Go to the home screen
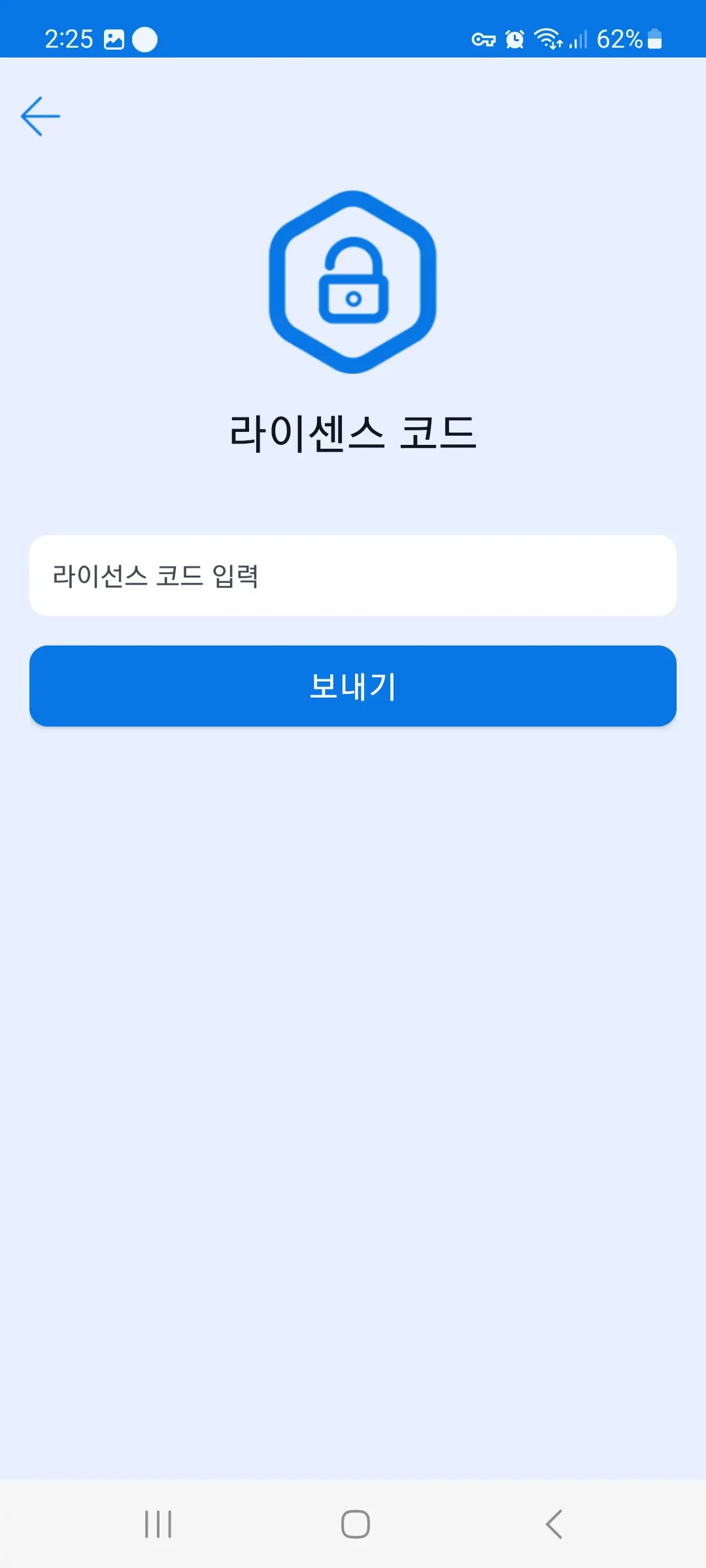This screenshot has width=706, height=1568. [356, 1524]
